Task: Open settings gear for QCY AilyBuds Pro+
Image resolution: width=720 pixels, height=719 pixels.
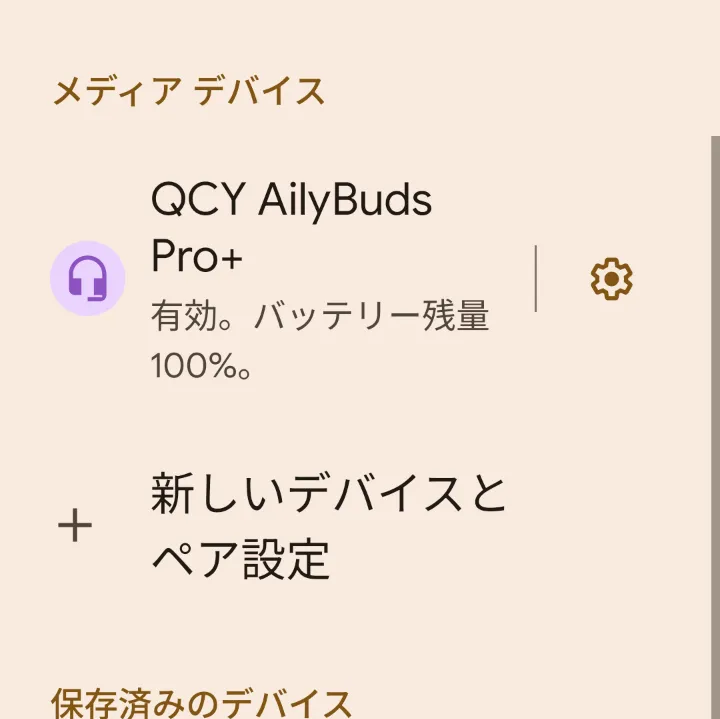Action: coord(611,279)
